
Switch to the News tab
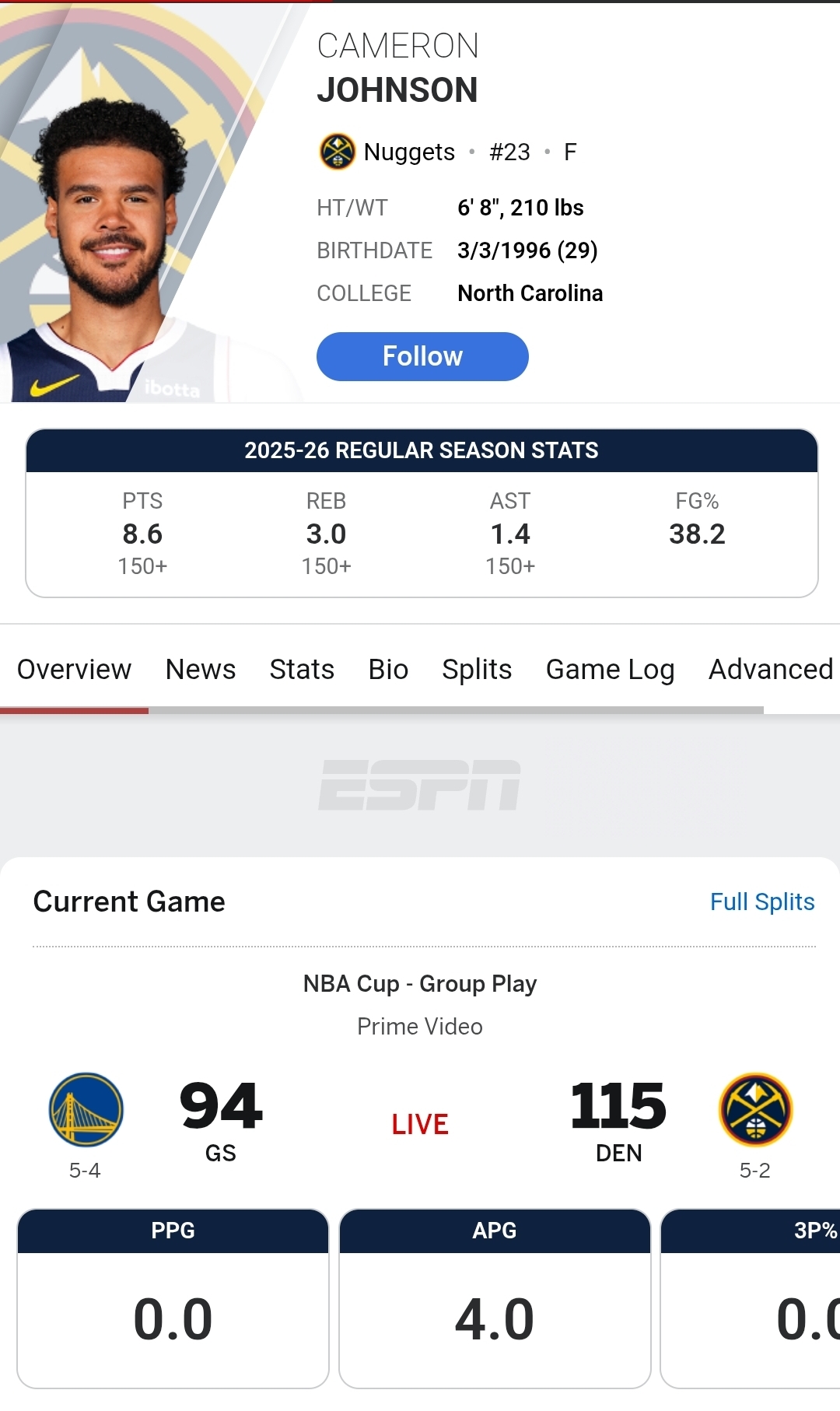[x=201, y=669]
